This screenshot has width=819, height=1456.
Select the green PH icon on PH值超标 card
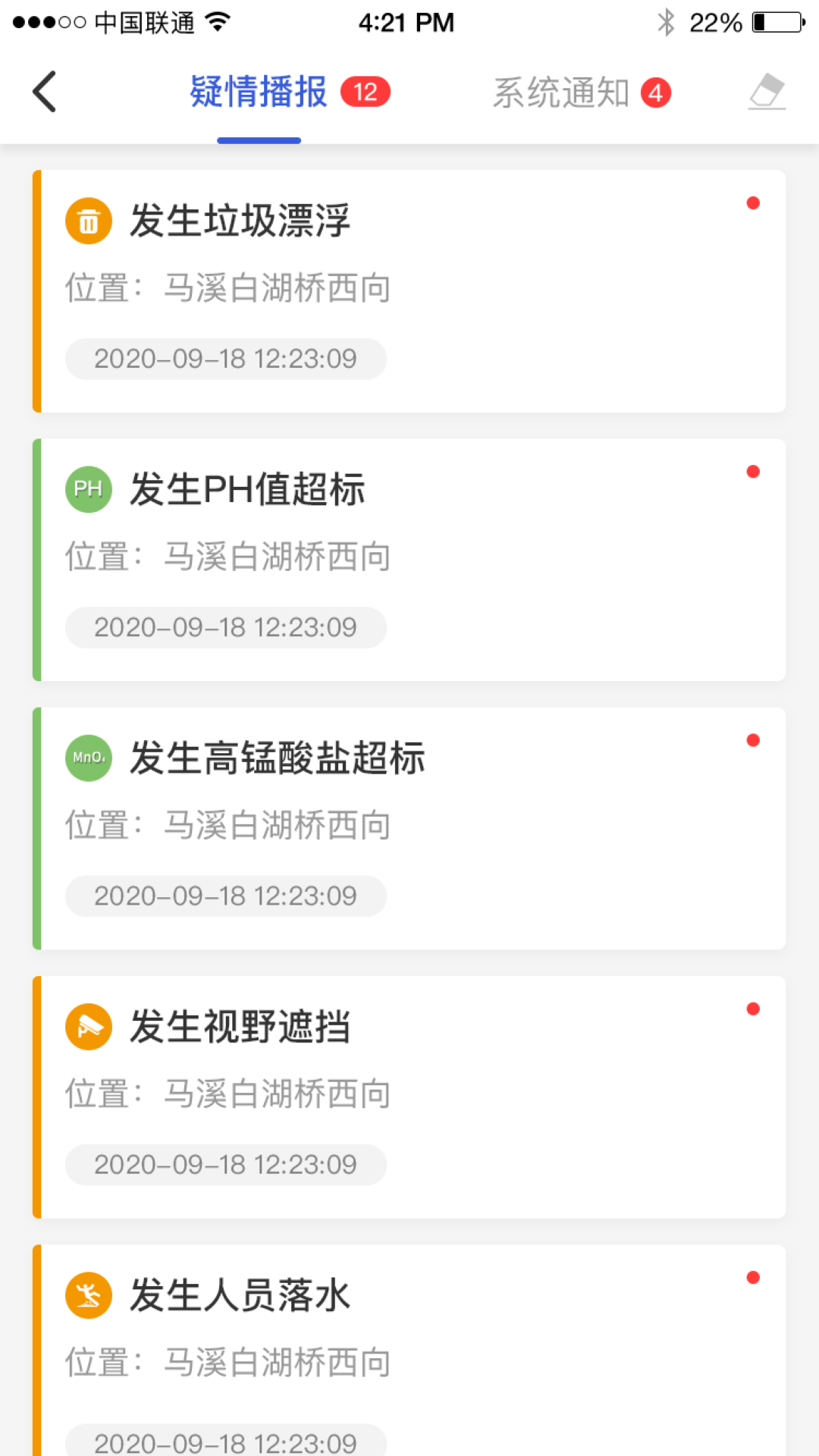89,489
